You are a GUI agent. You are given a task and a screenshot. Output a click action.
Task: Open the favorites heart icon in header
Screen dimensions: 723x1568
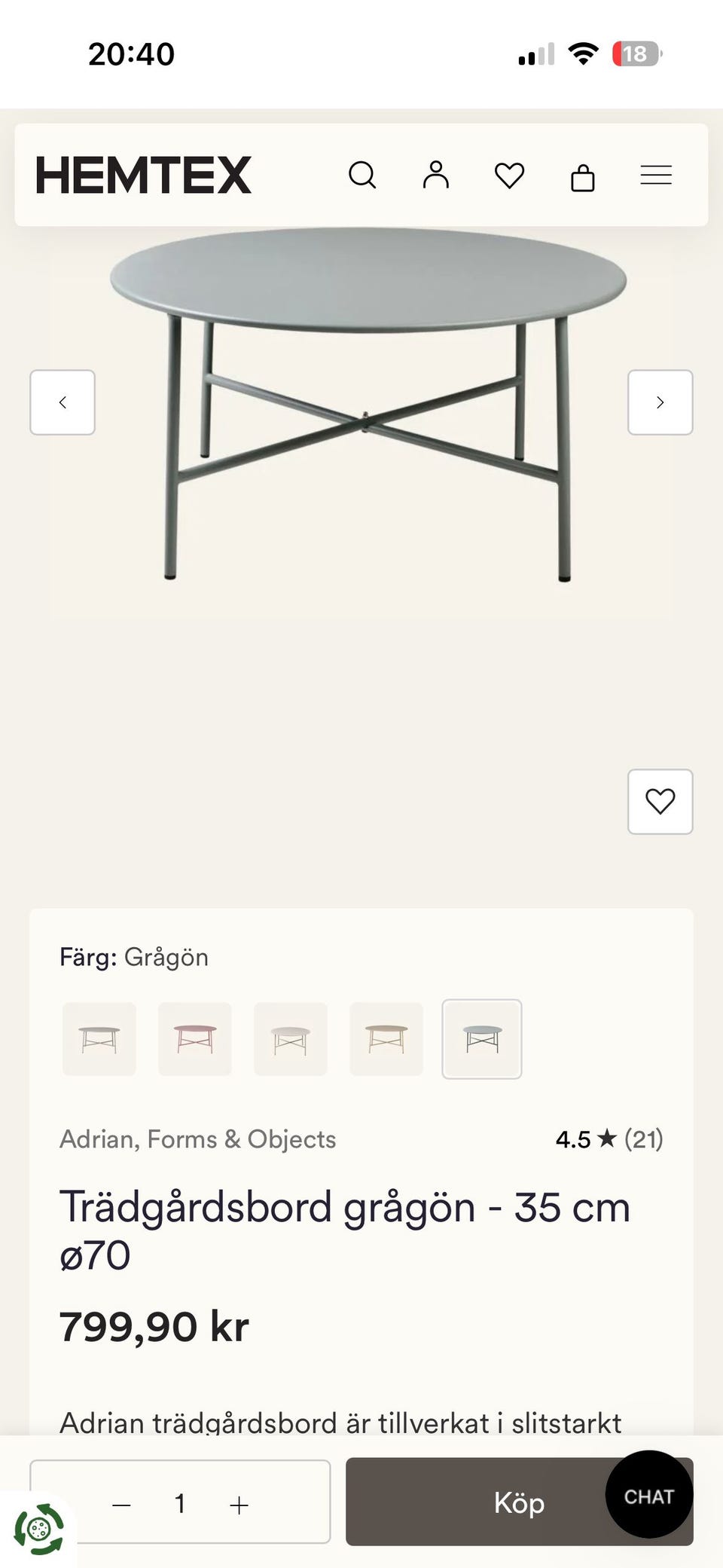point(509,175)
